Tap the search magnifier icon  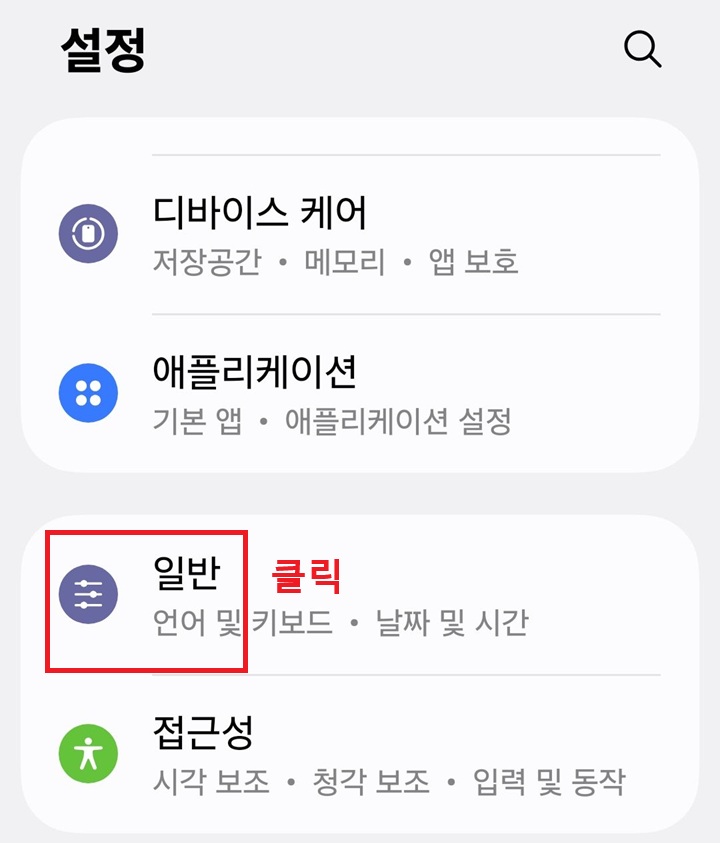(x=641, y=50)
